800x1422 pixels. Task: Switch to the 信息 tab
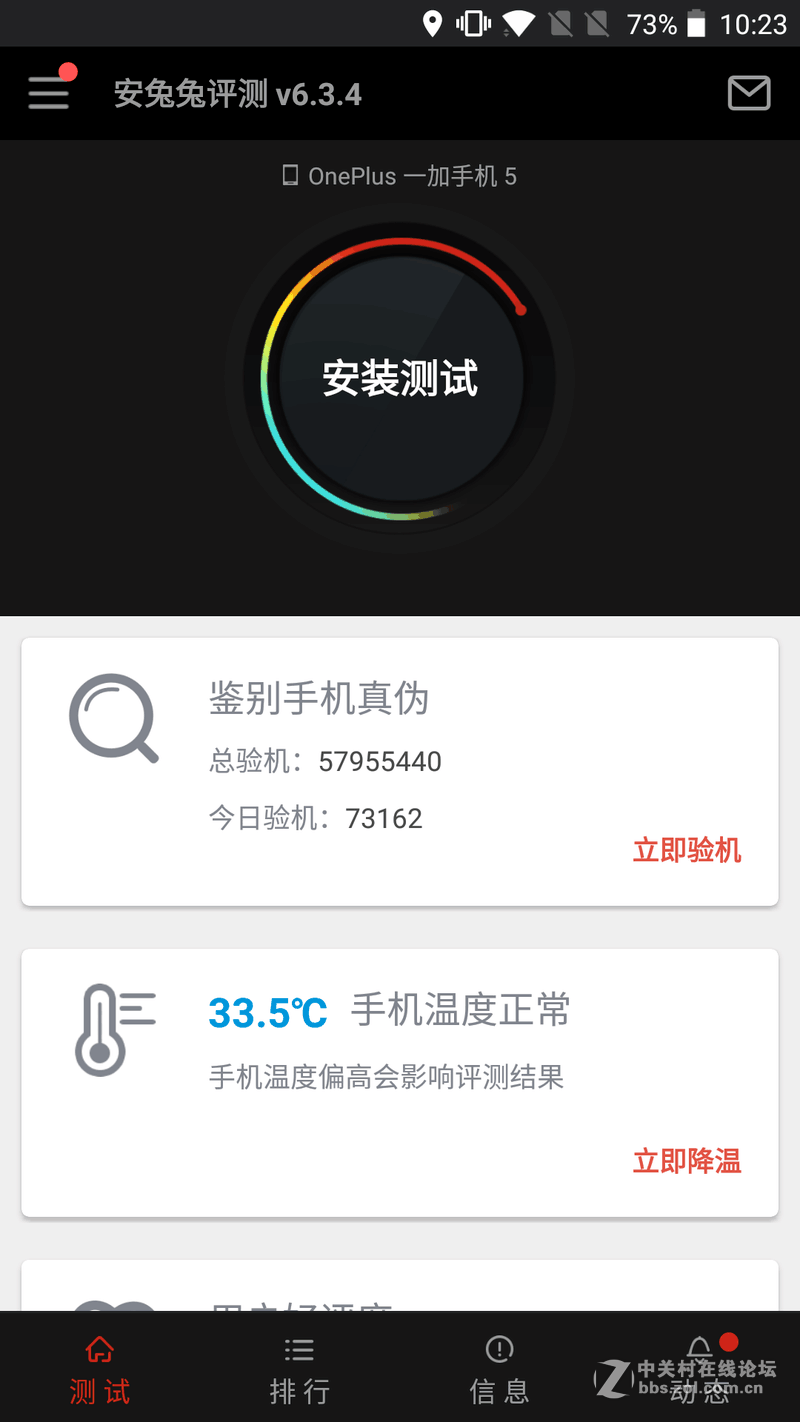499,1368
